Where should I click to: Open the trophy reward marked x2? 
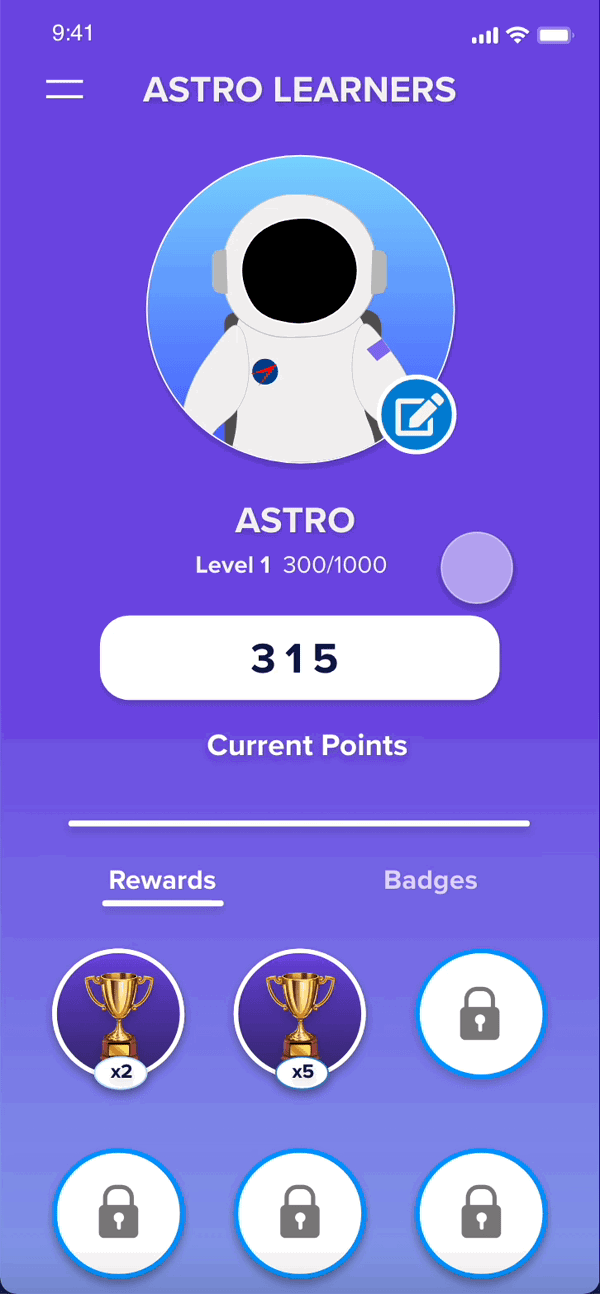pyautogui.click(x=118, y=1014)
